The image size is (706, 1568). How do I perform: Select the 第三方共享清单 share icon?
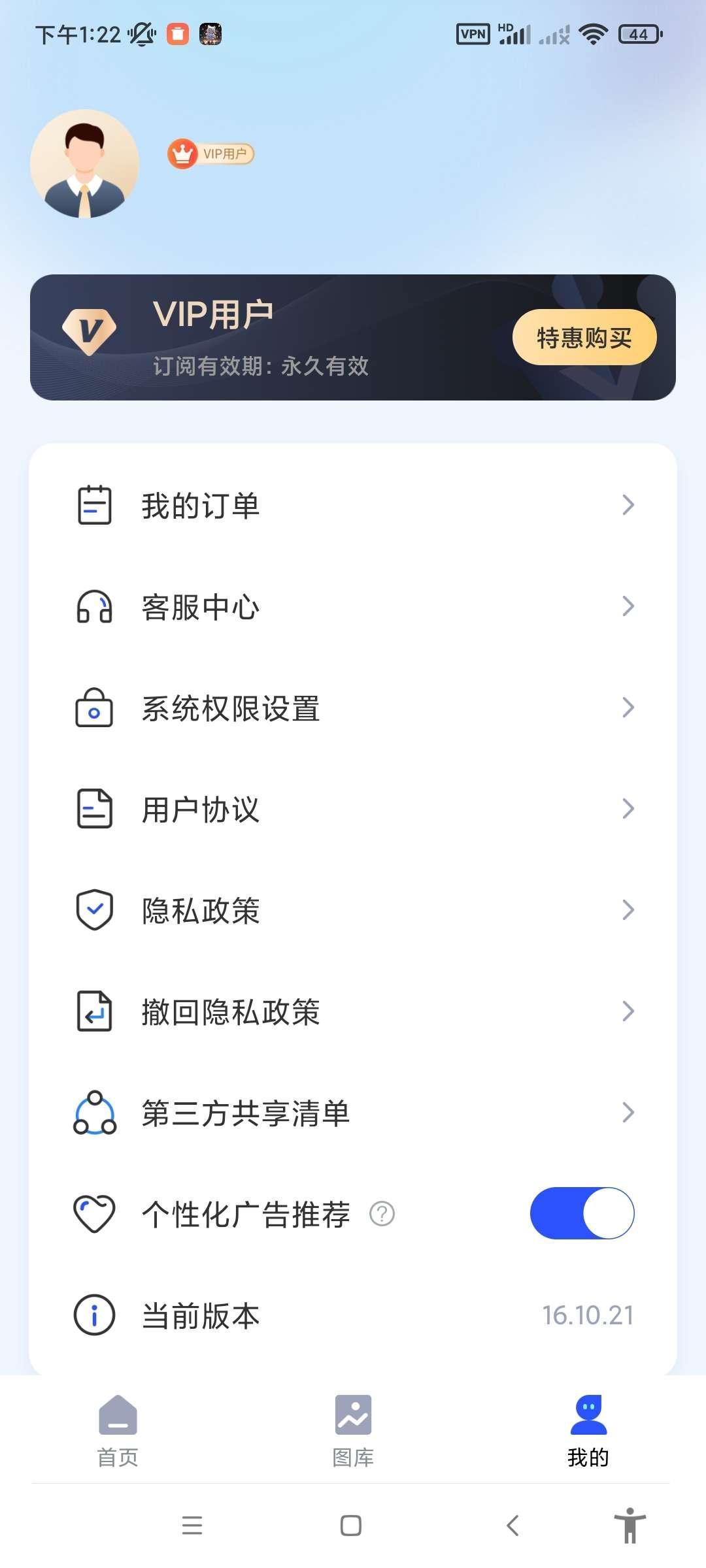(x=93, y=1113)
